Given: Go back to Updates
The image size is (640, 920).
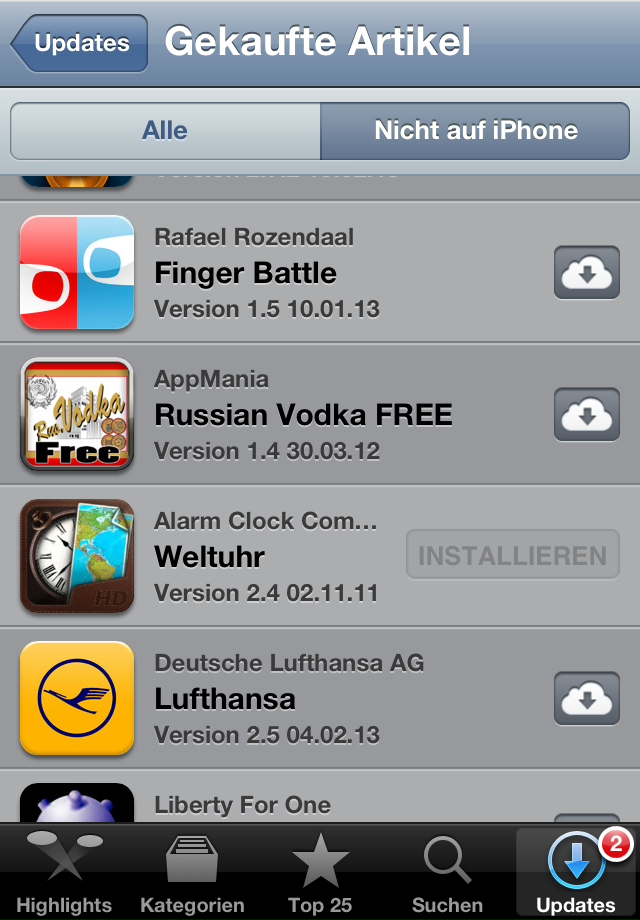Looking at the screenshot, I should [80, 43].
